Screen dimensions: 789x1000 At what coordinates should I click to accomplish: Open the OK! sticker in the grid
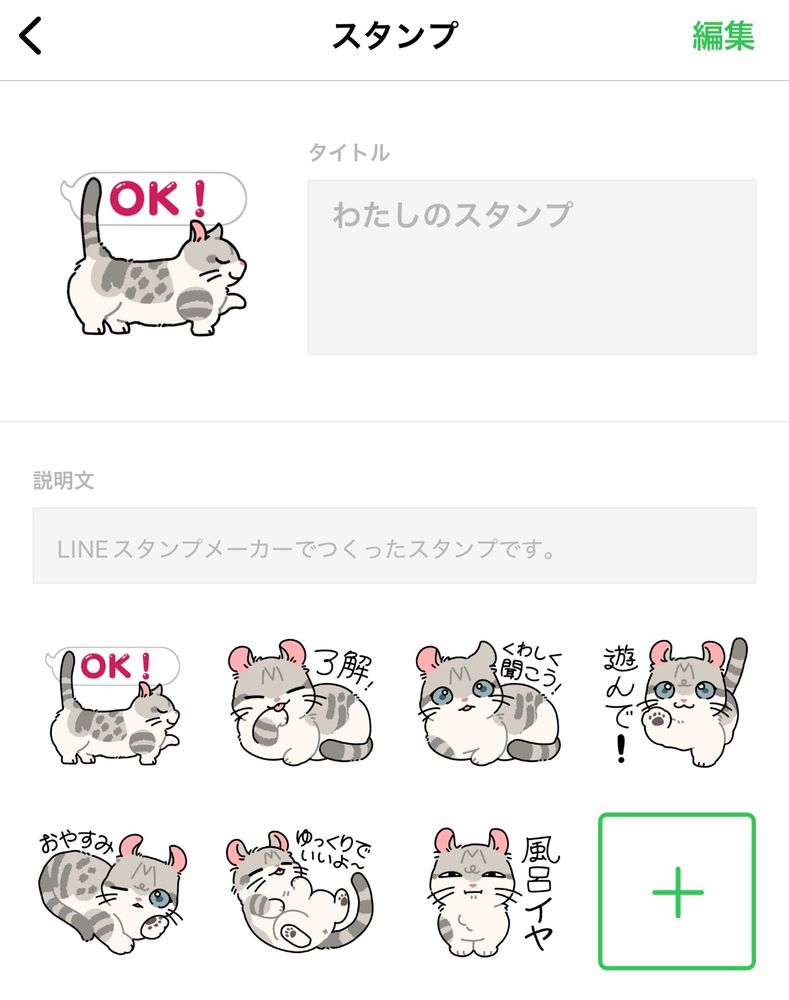pos(113,705)
